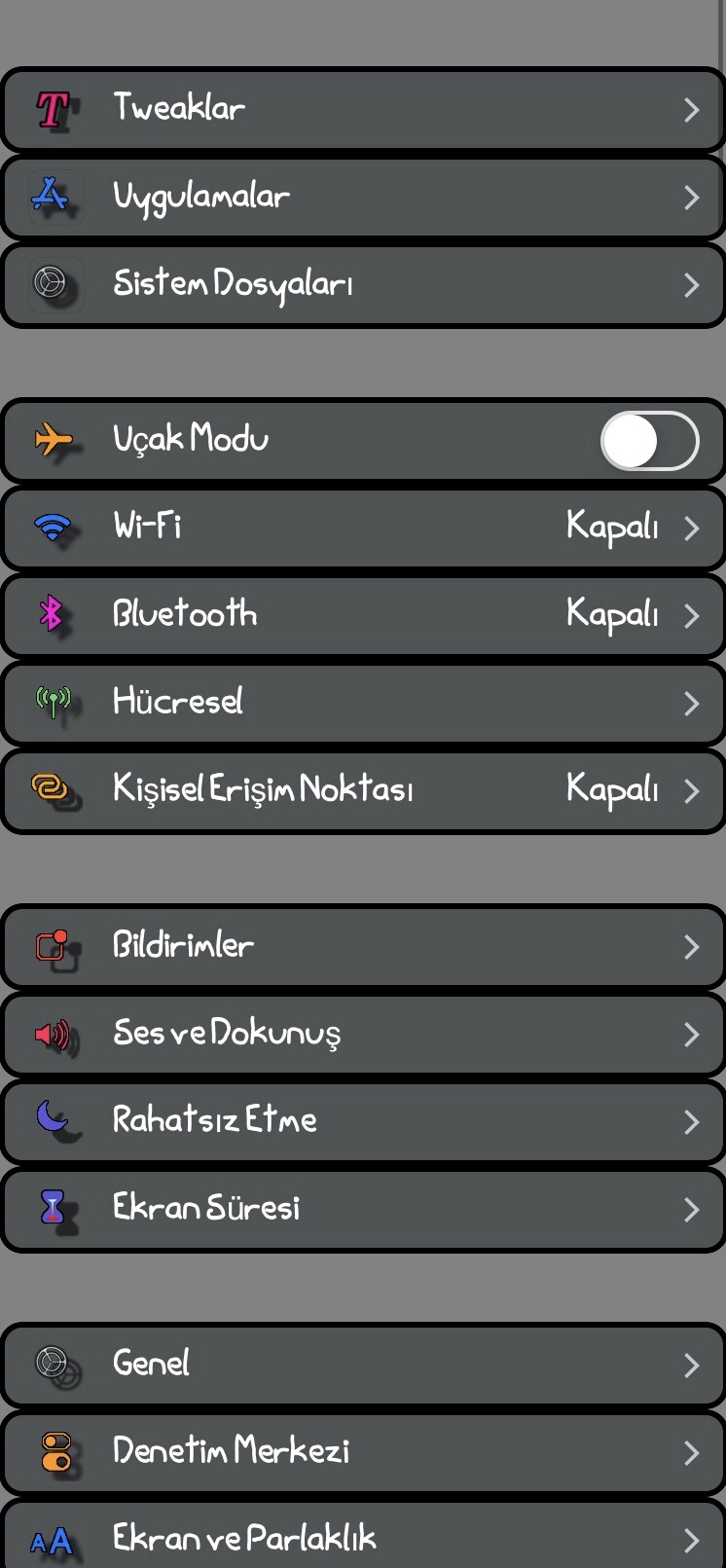The height and width of the screenshot is (1568, 726).
Task: View Ekran Süresi
Action: pos(362,1209)
